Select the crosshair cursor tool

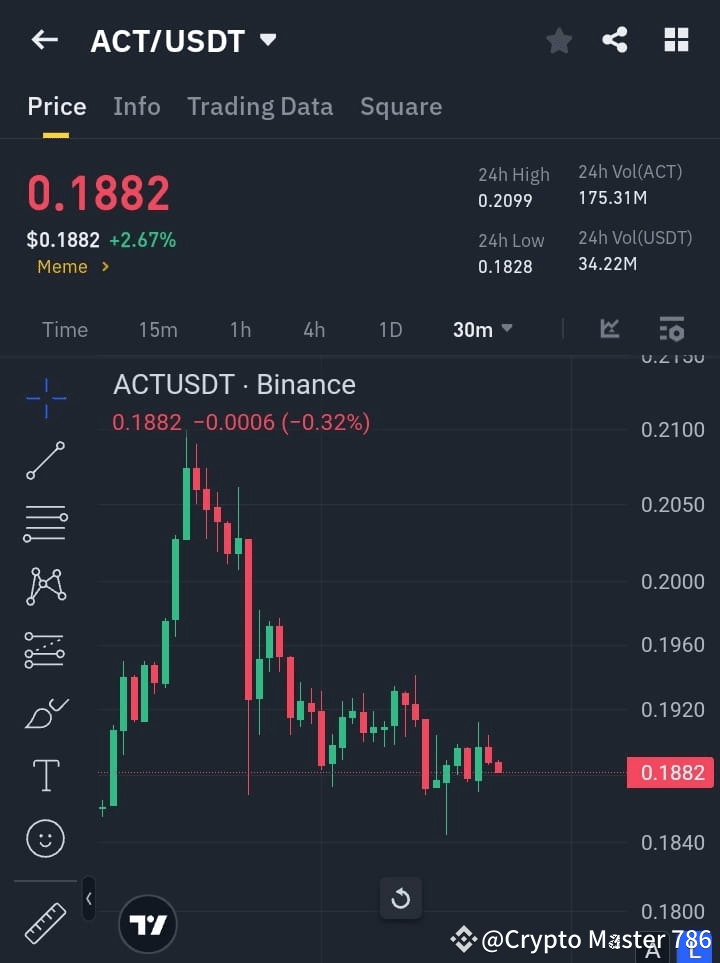pos(44,398)
